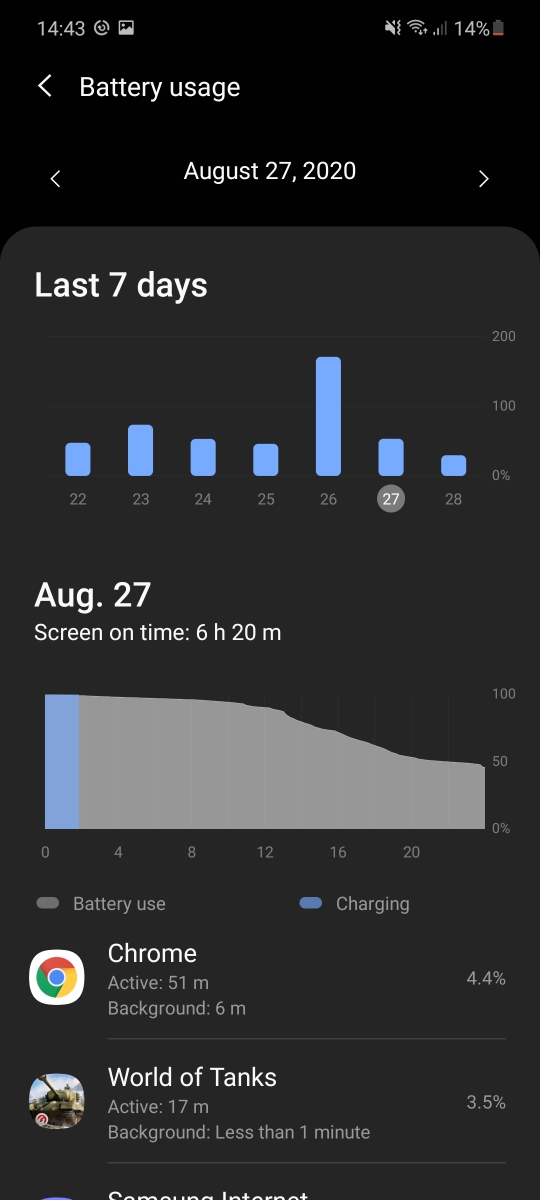Go to the previous date
This screenshot has width=540, height=1200.
tap(56, 179)
